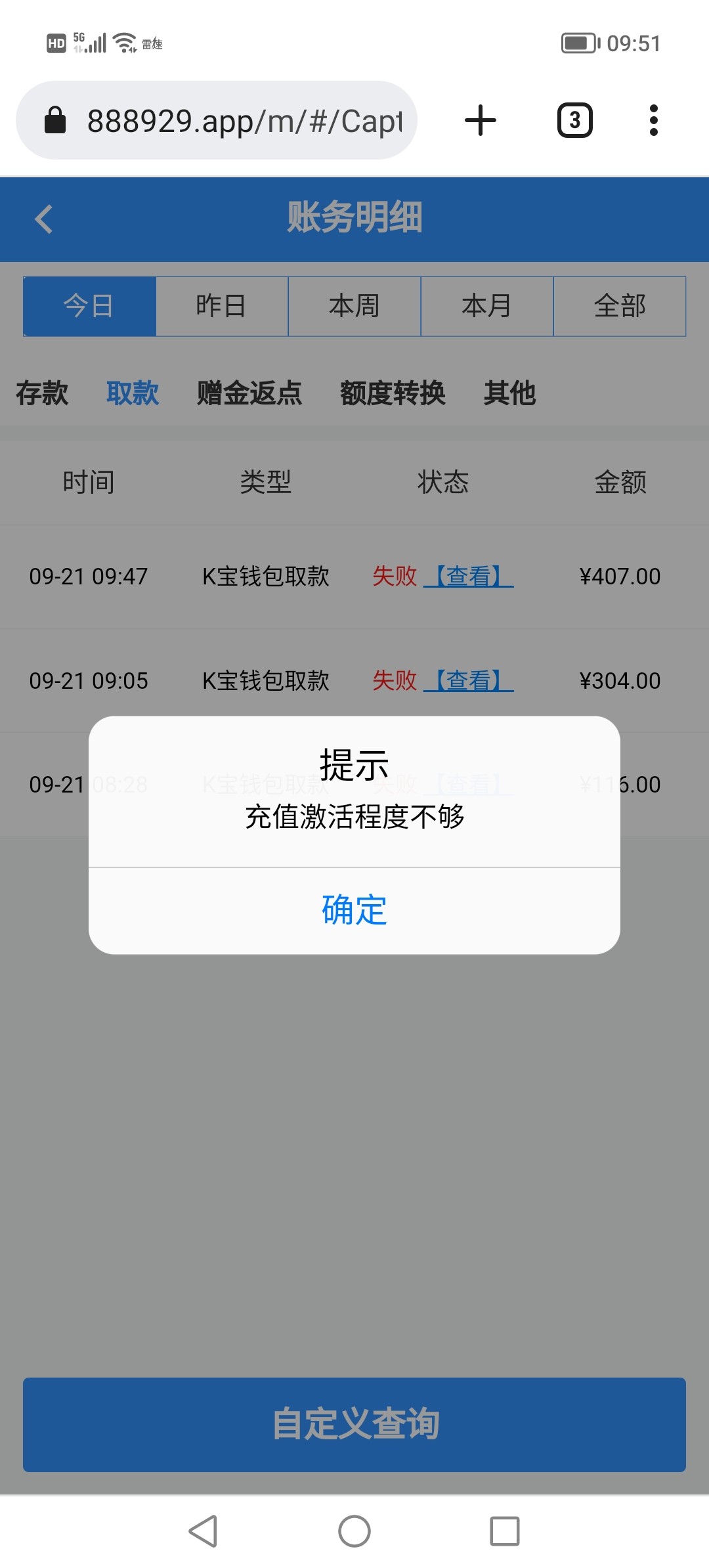View details of the ¥304.00 failed withdrawal
The image size is (709, 1568).
click(x=468, y=681)
